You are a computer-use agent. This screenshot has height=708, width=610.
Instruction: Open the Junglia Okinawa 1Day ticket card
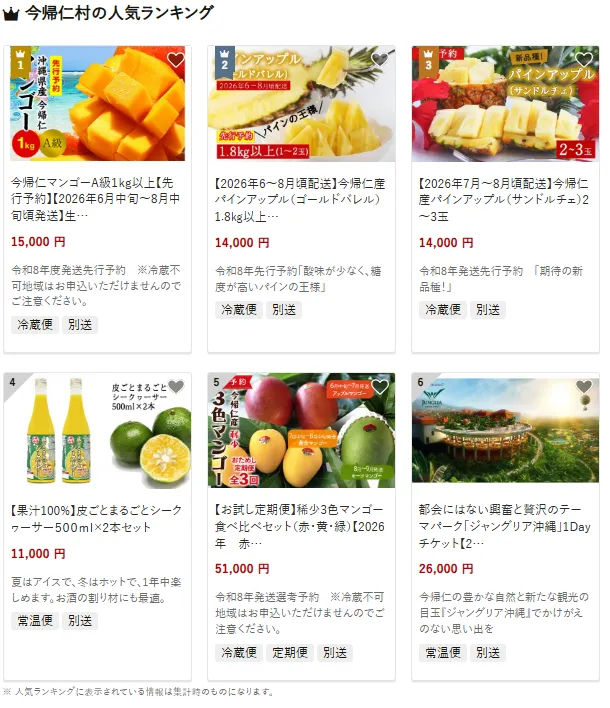(x=505, y=518)
